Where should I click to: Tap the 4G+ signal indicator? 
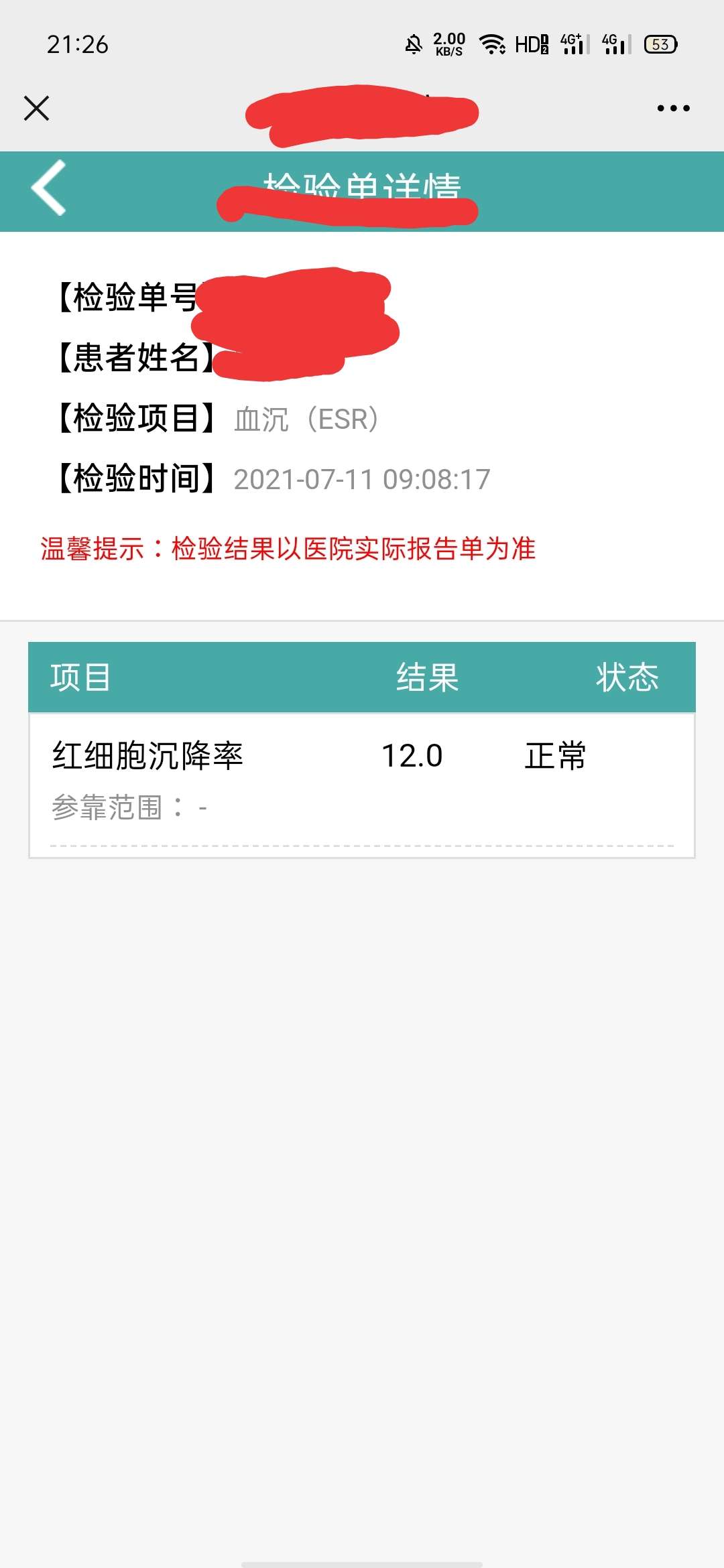point(573,44)
